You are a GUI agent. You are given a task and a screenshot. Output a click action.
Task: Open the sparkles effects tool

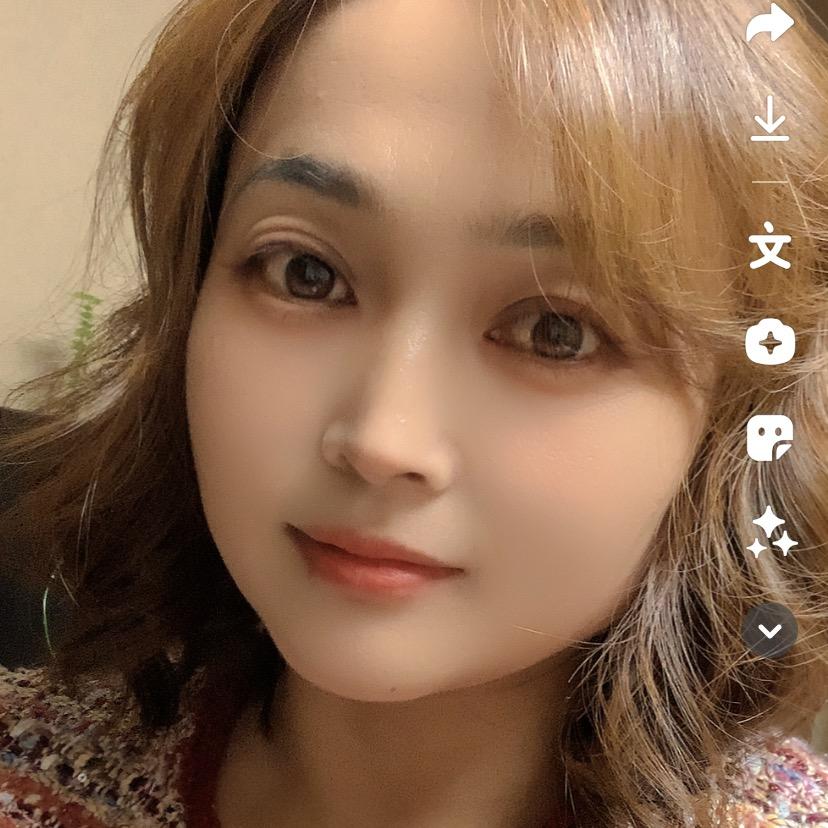tap(772, 532)
